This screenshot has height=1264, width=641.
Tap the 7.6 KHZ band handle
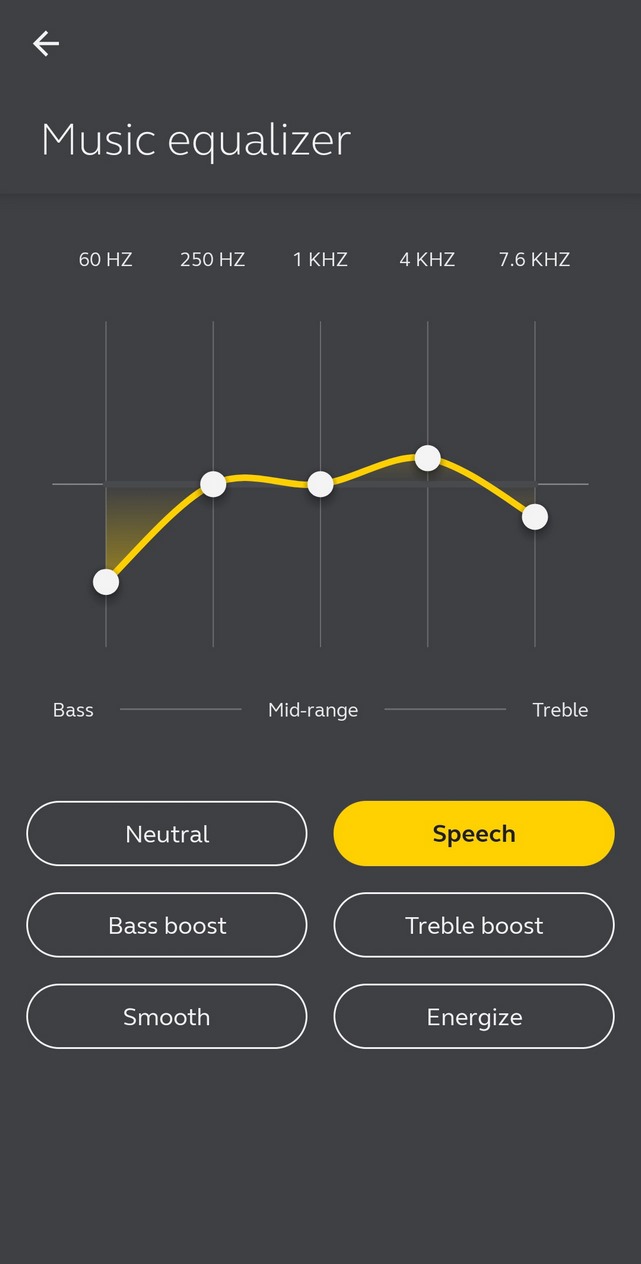click(535, 517)
